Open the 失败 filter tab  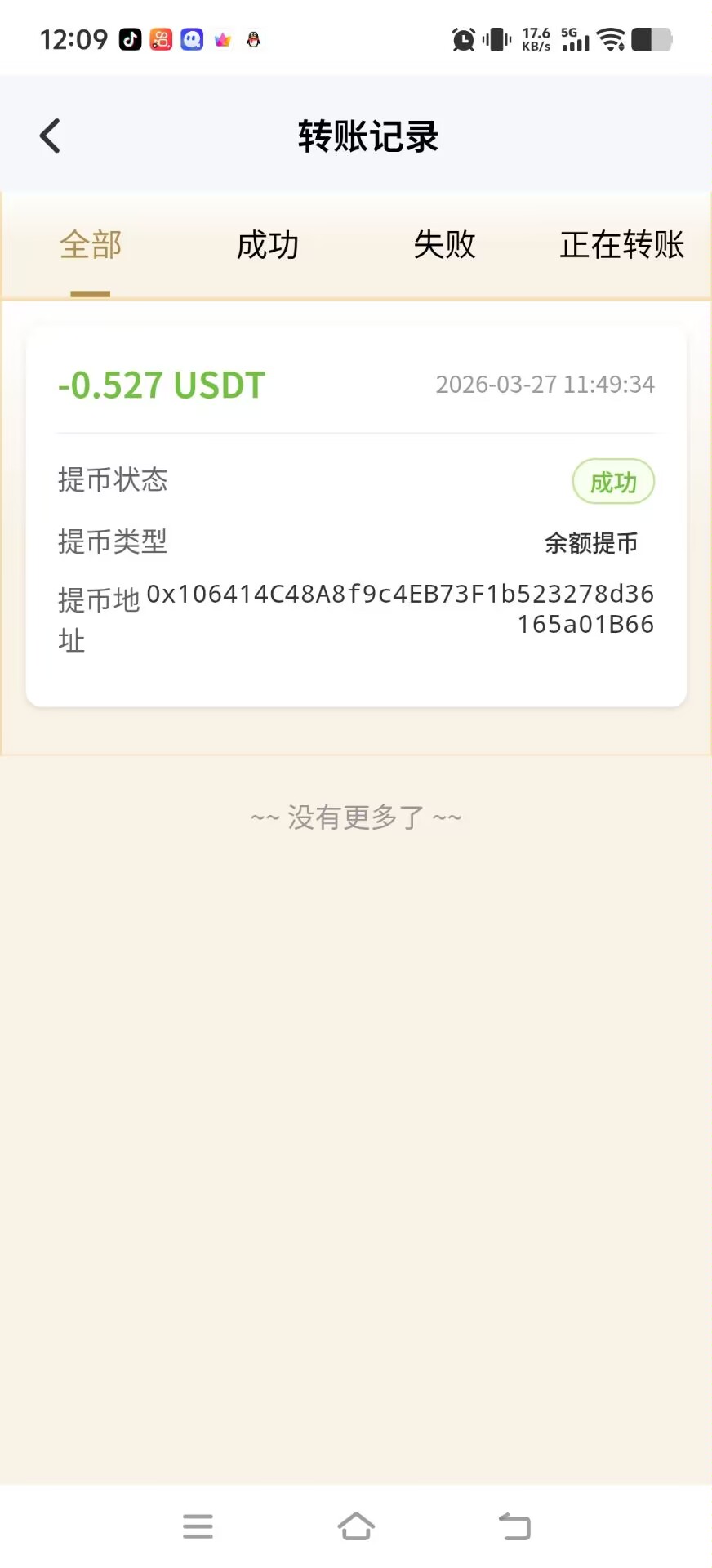(x=444, y=246)
